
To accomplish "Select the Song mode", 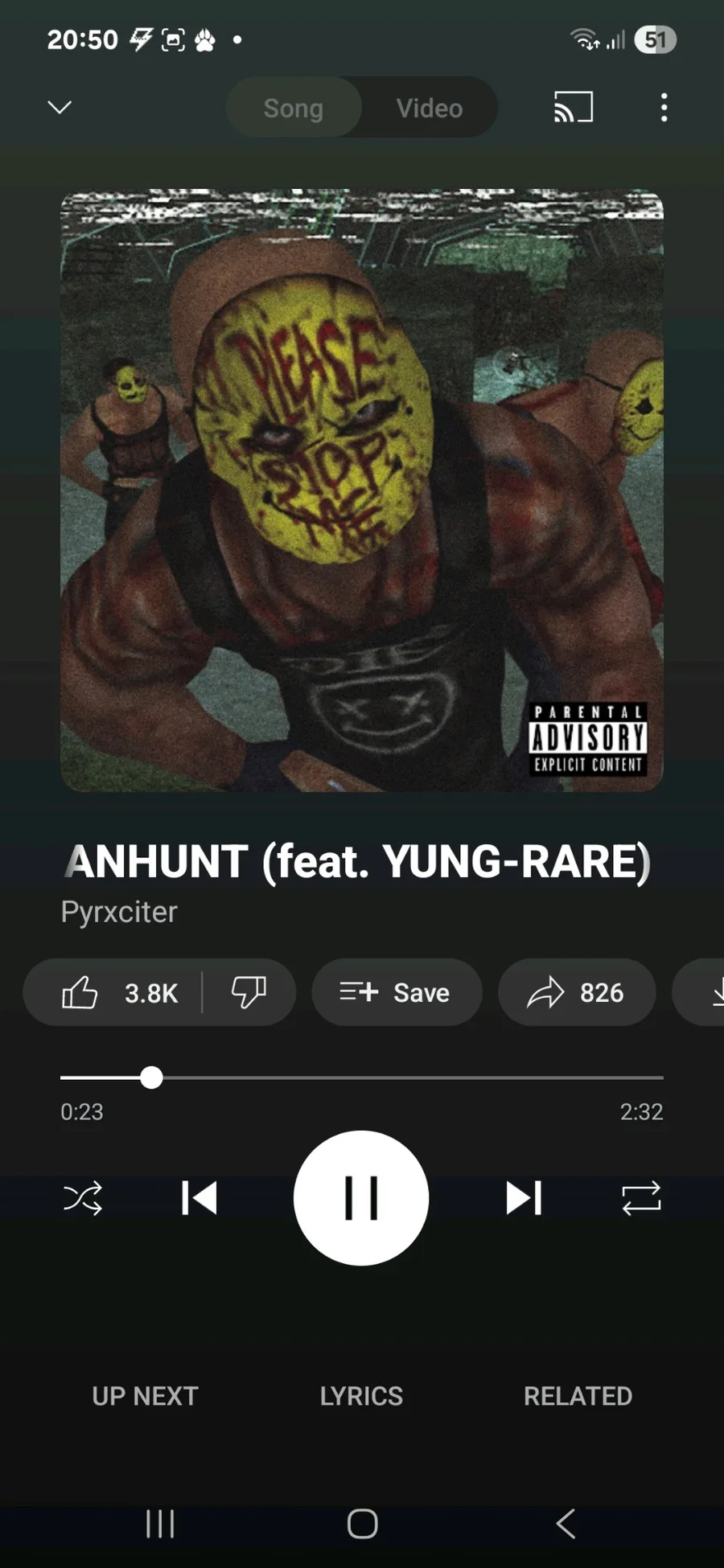I will pos(294,108).
